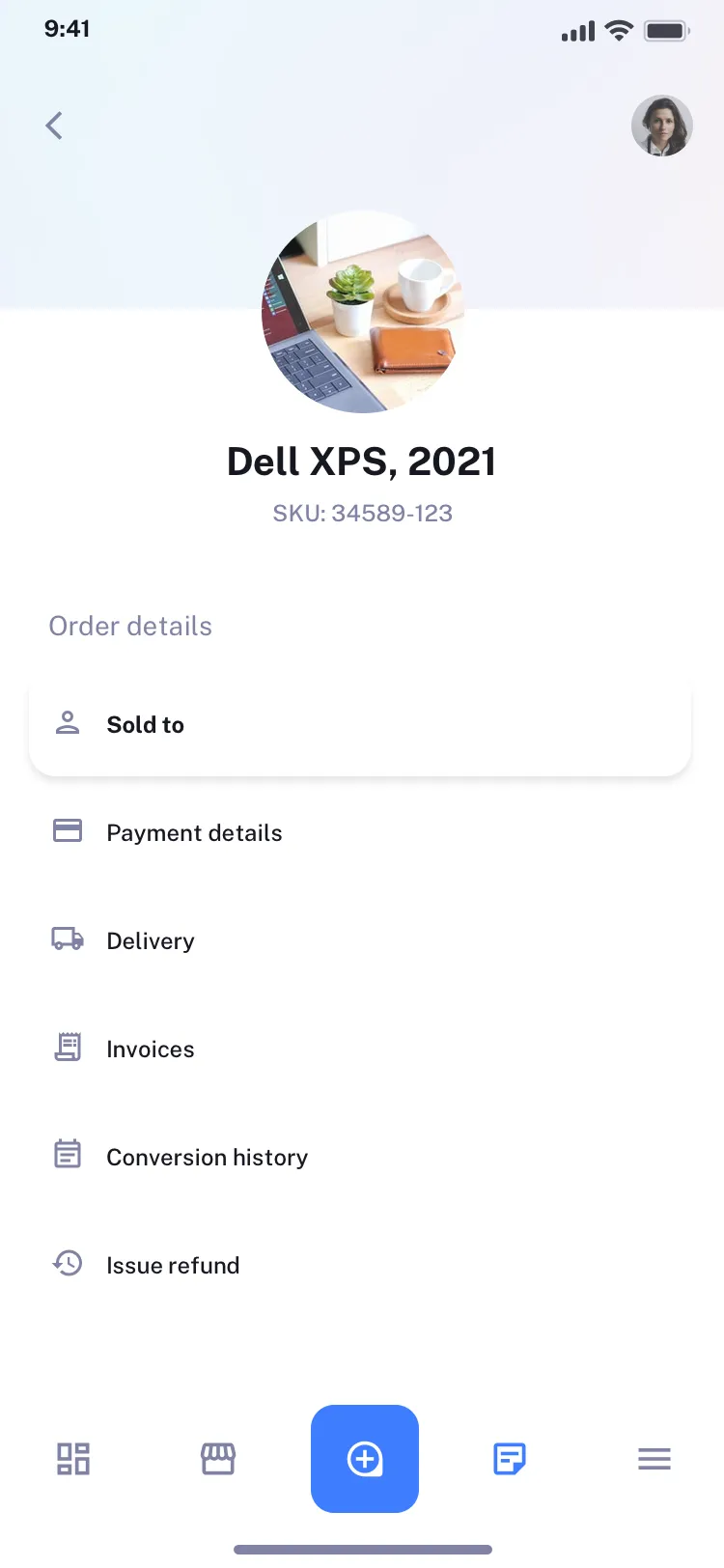
Task: Tap the Dell XPS product photo
Action: pos(362,313)
